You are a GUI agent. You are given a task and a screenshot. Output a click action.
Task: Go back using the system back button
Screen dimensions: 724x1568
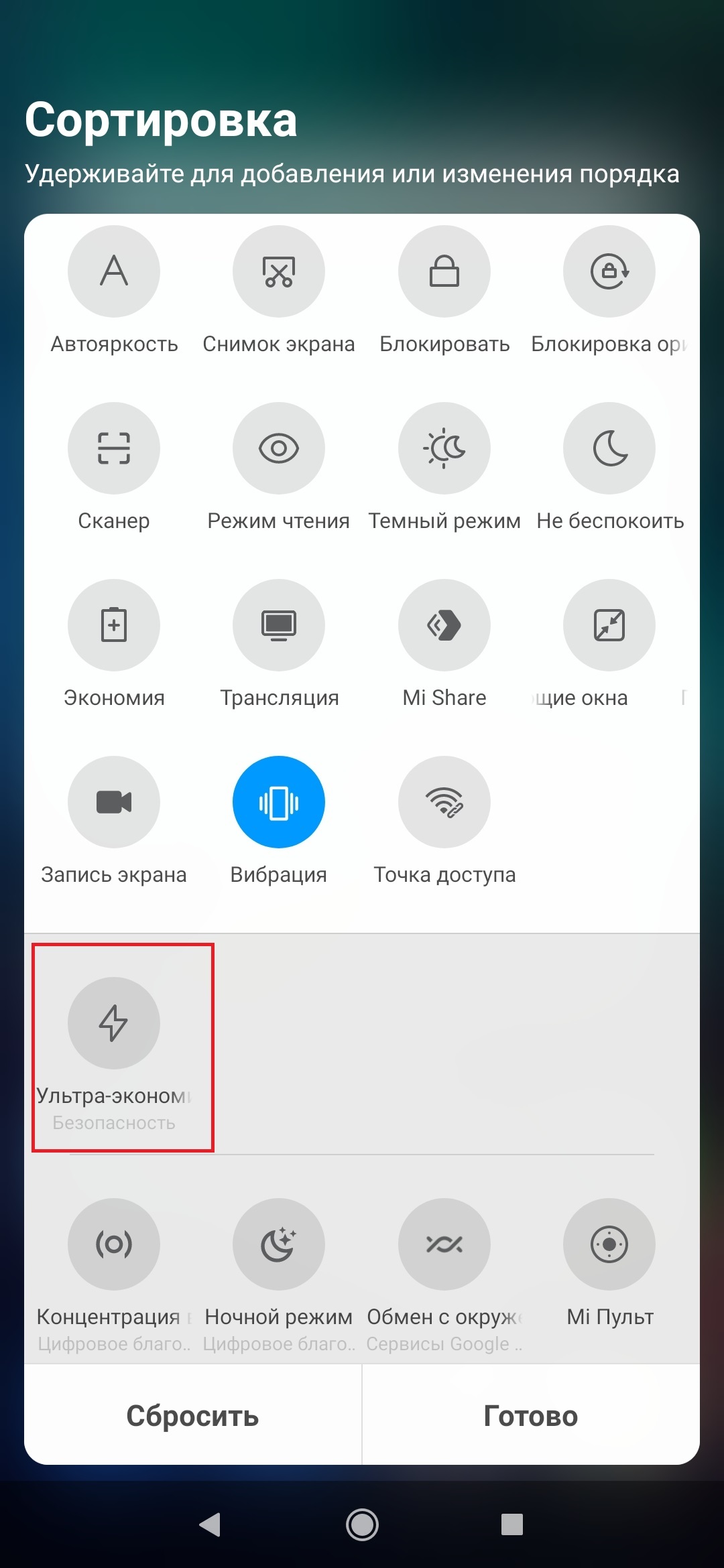(x=210, y=1524)
